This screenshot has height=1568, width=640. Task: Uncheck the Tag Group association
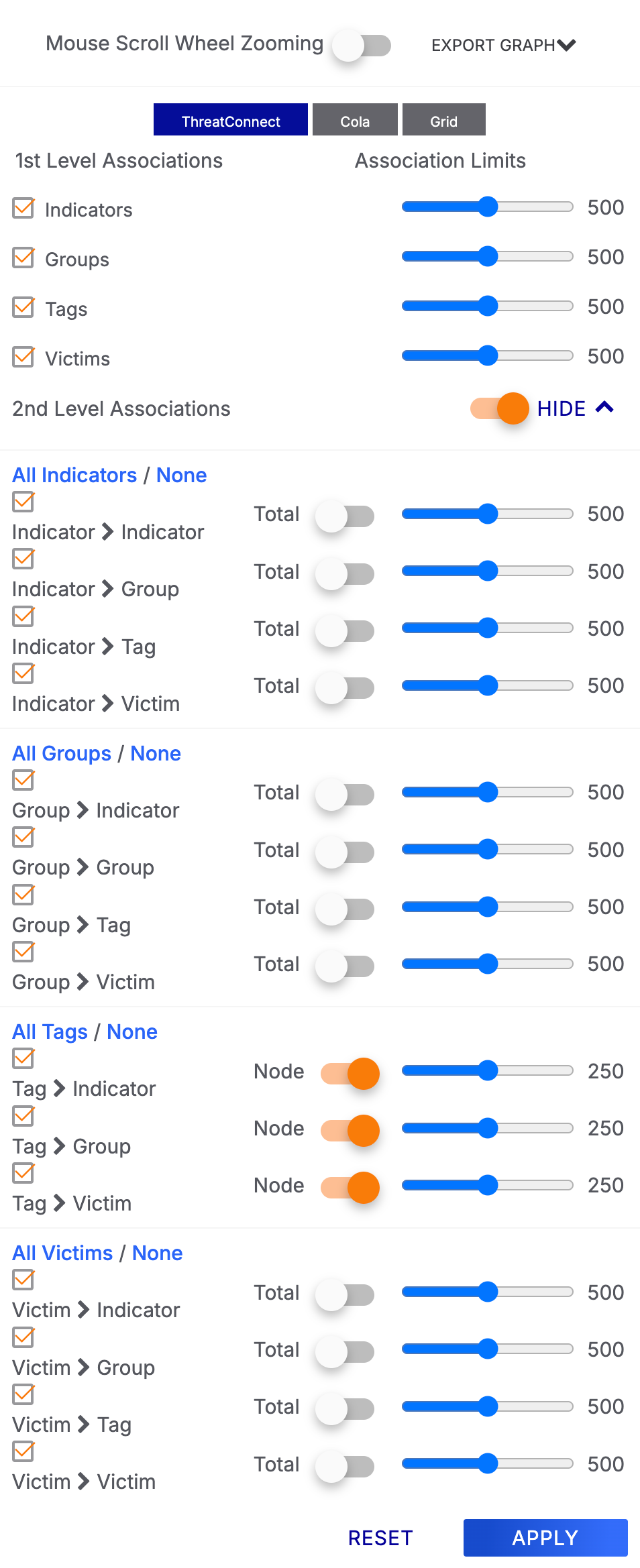[x=22, y=1115]
